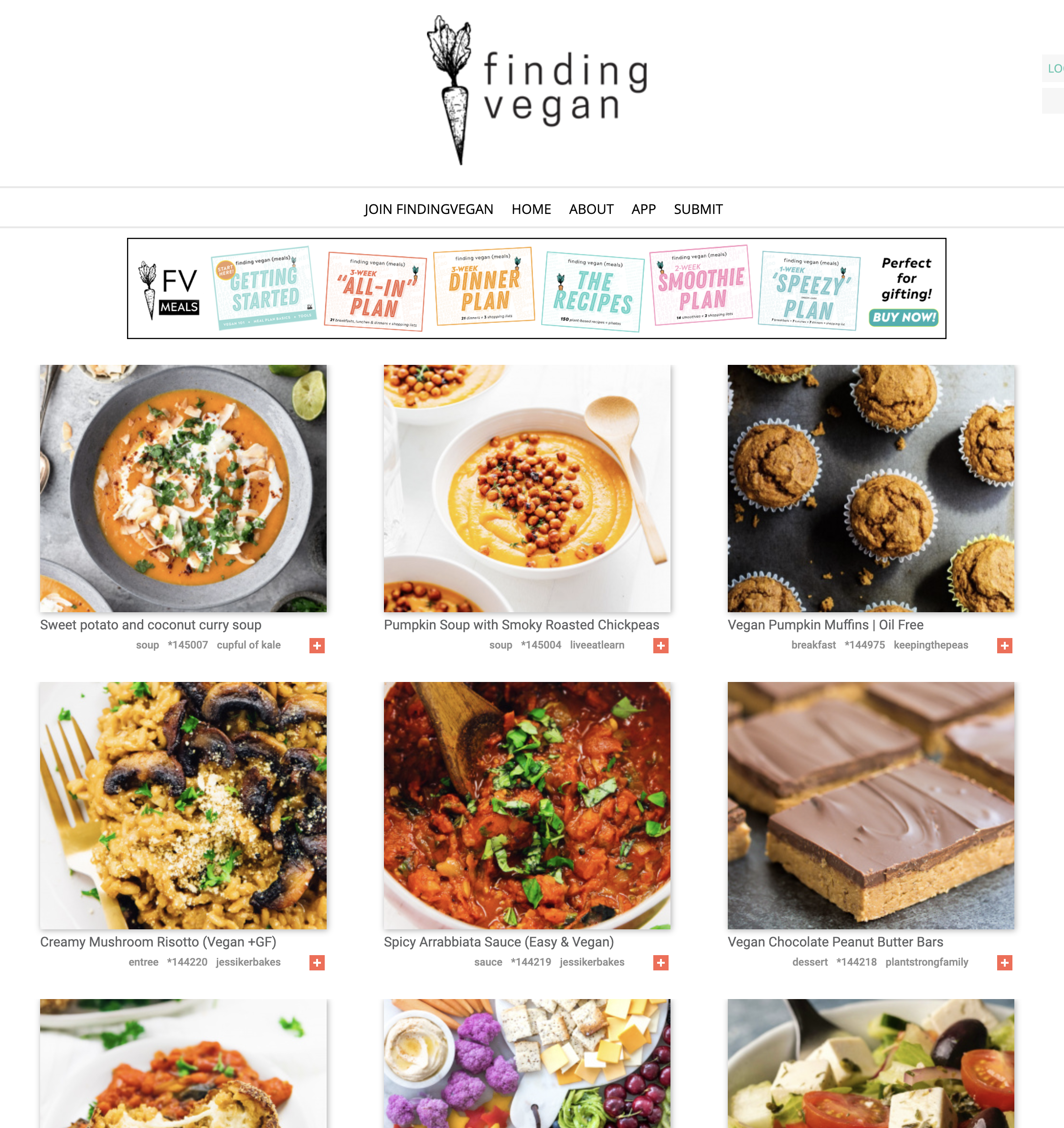This screenshot has height=1128, width=1064.
Task: Tap the plus icon for Vegan Pumpkin Muffins
Action: tap(1004, 646)
